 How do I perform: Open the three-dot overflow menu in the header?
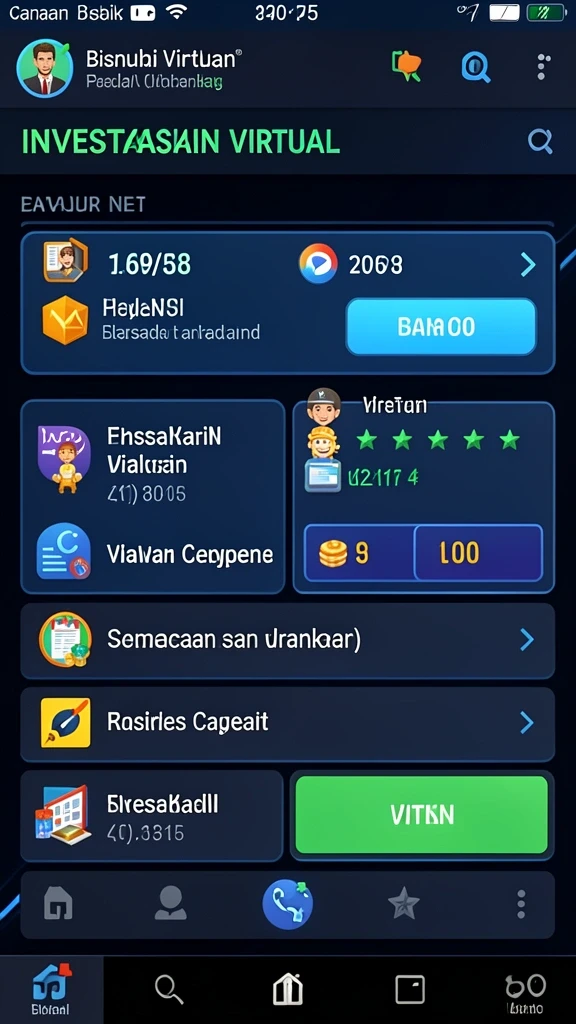click(x=543, y=67)
